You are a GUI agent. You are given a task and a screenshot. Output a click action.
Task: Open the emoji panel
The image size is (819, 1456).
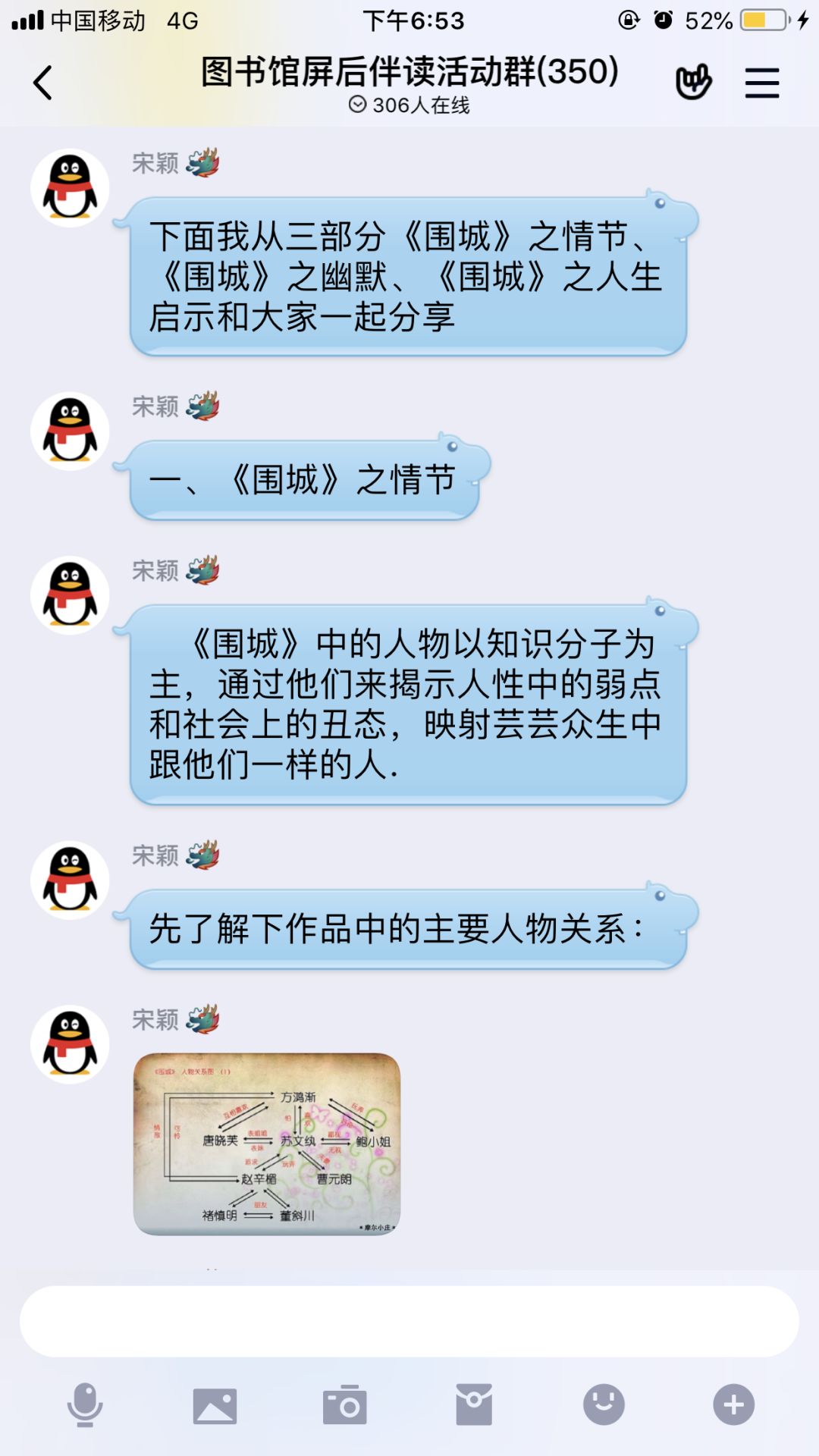tap(604, 1404)
